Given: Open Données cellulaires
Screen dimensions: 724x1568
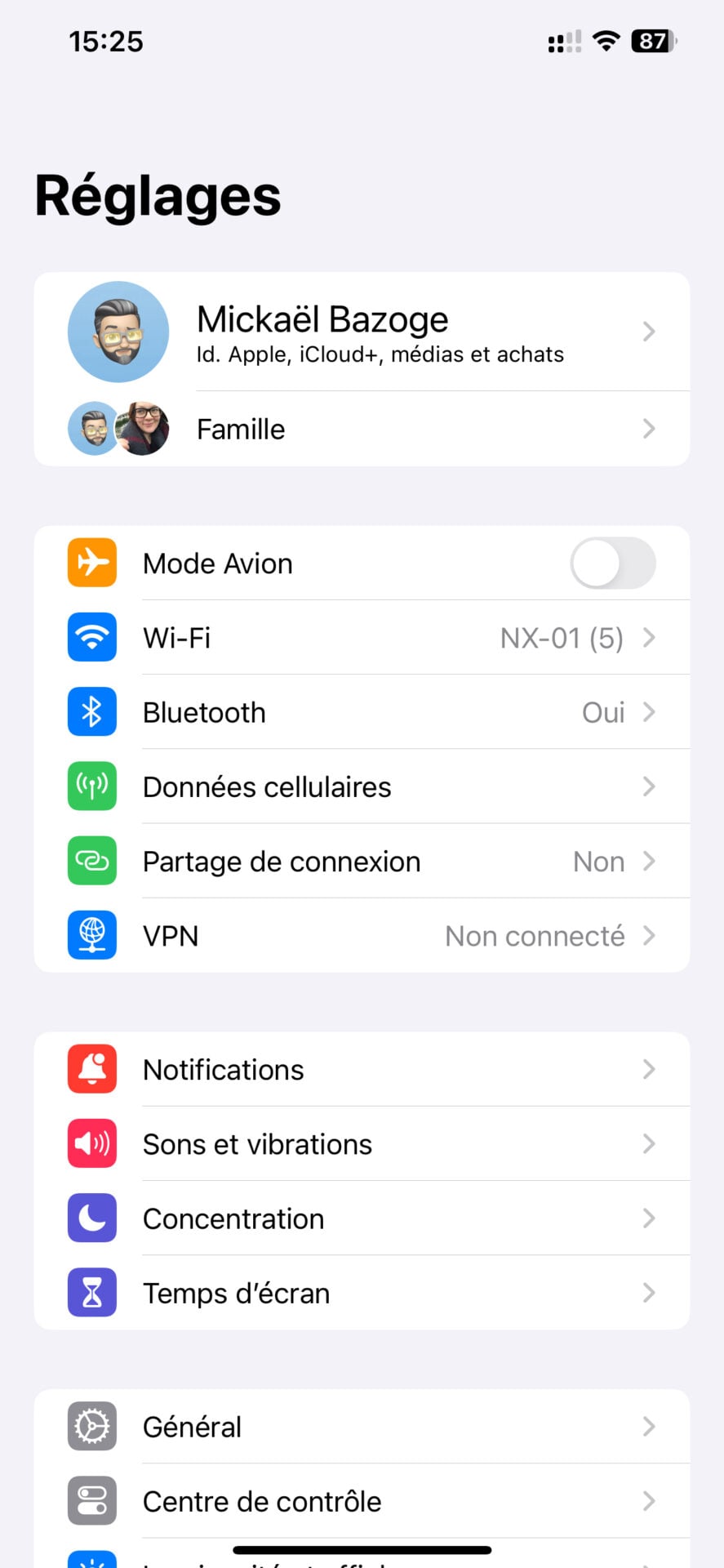Looking at the screenshot, I should point(362,786).
